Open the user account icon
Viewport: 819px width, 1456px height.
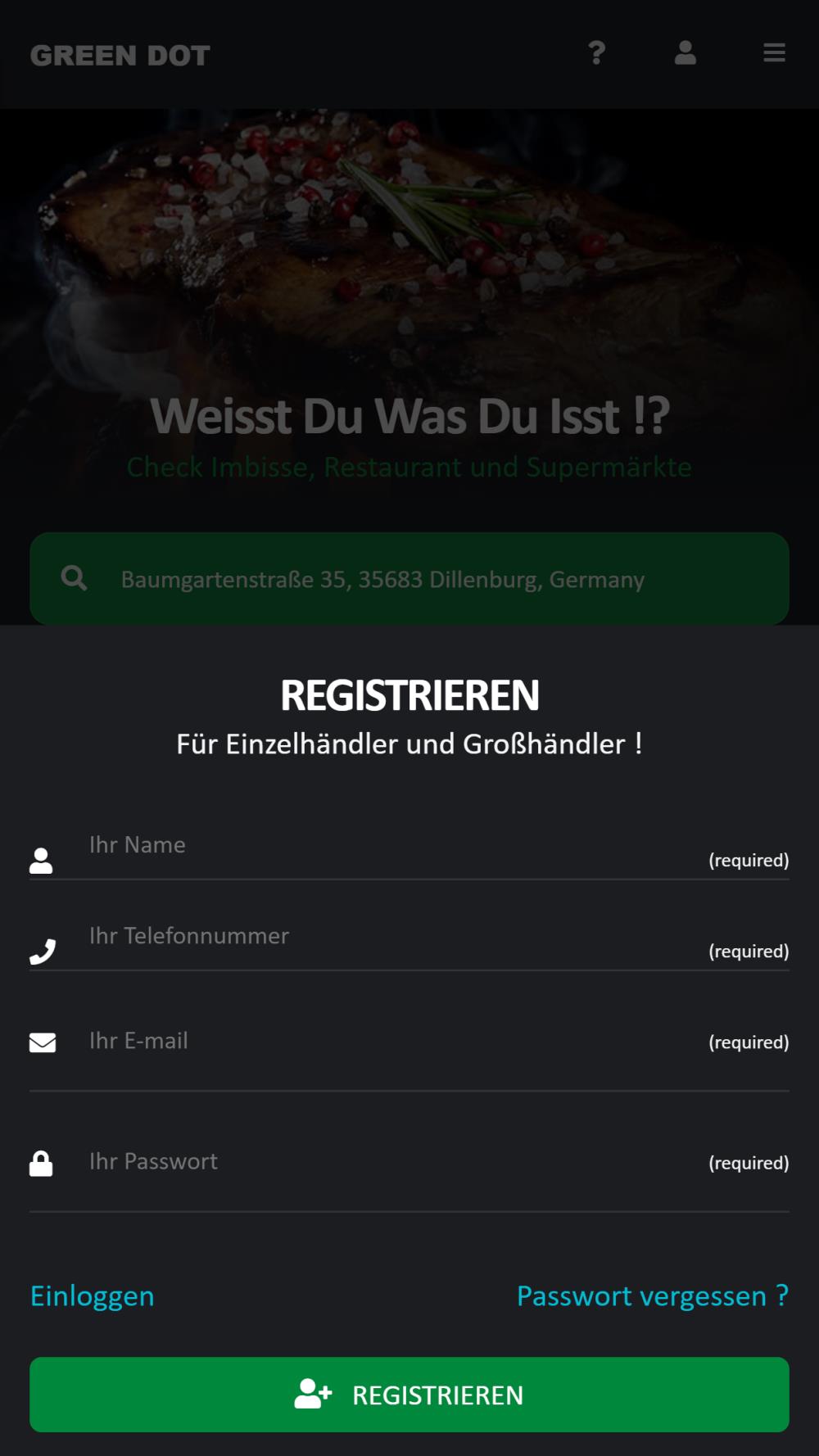pos(686,53)
